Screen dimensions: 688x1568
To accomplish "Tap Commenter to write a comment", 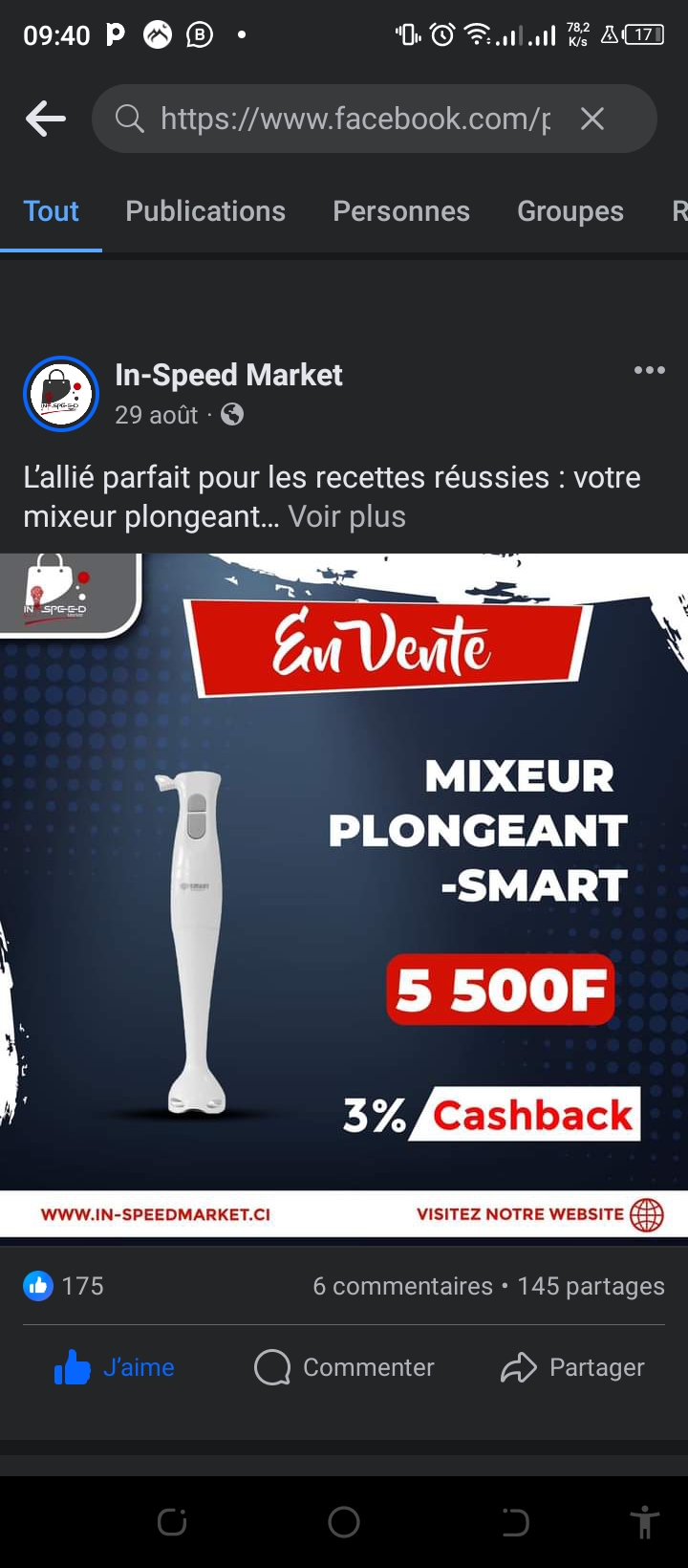I will point(344,1367).
